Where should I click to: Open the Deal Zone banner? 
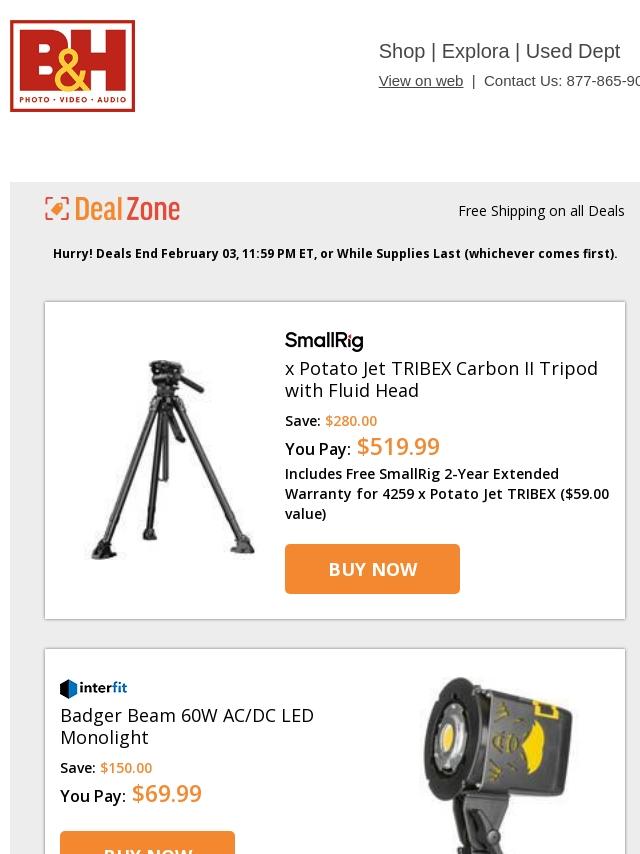(x=113, y=209)
